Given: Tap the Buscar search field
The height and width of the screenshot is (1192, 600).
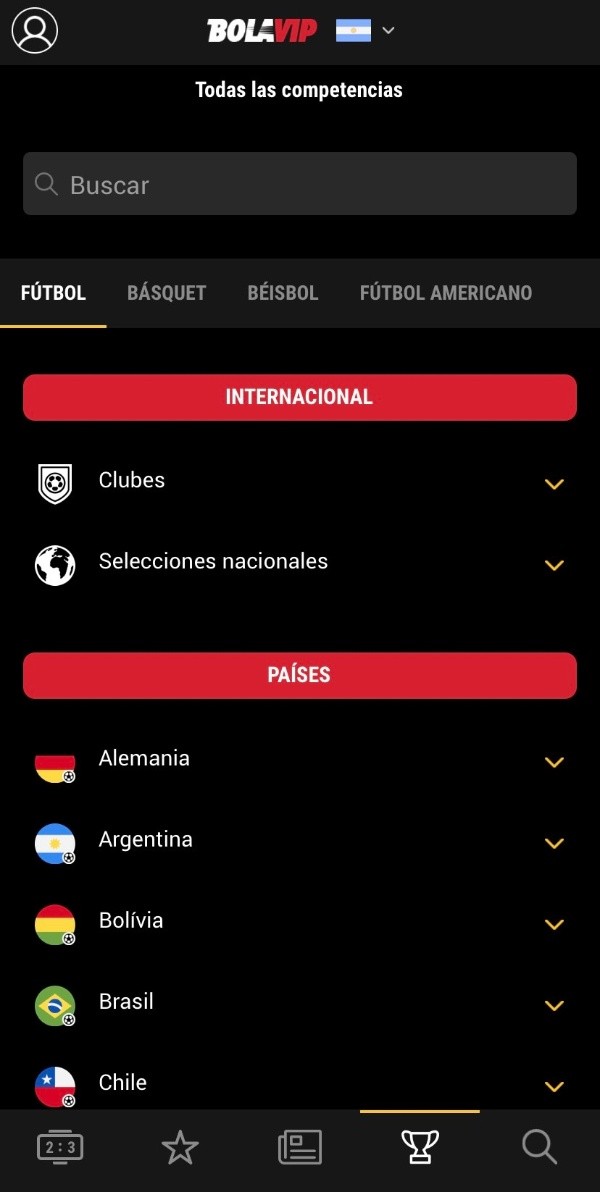Looking at the screenshot, I should pos(300,184).
